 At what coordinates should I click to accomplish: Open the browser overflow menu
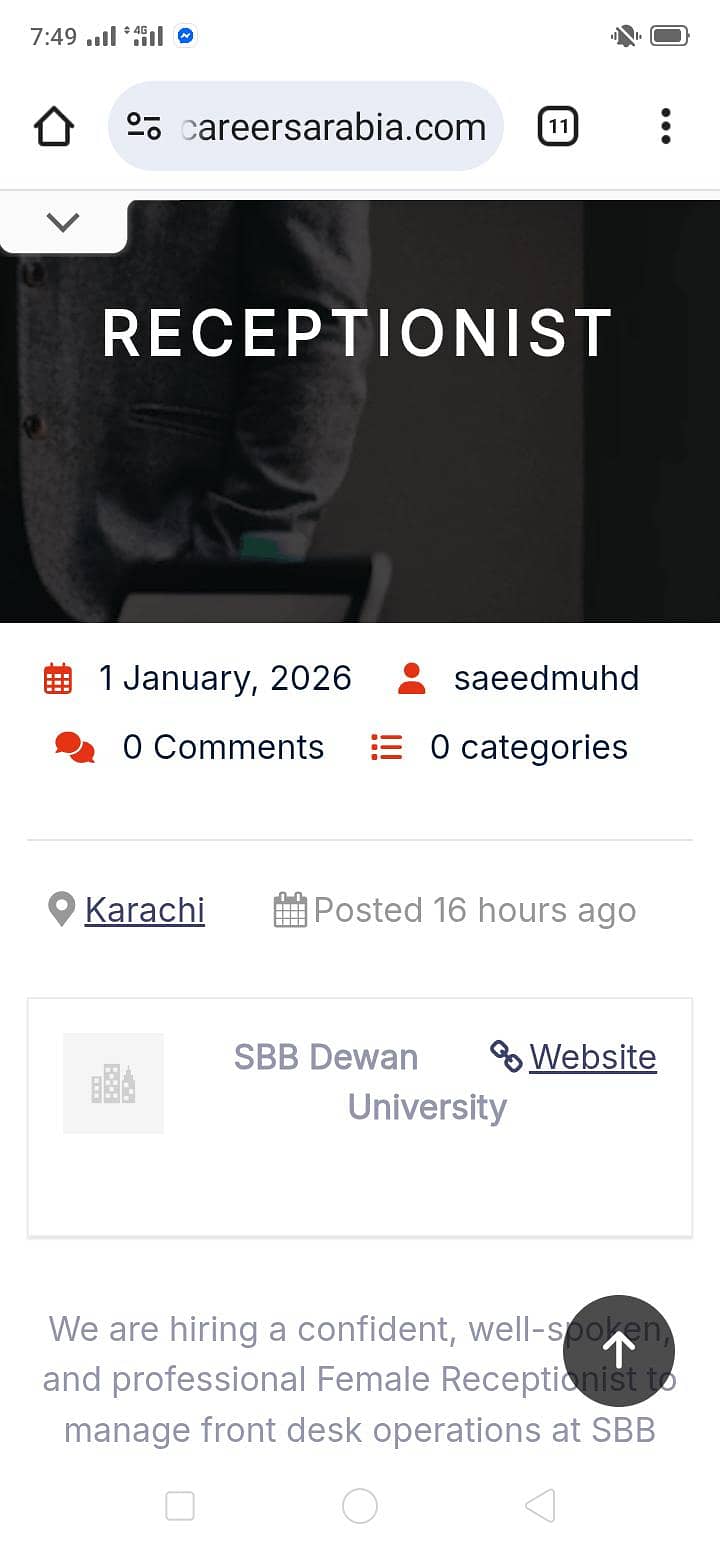[x=666, y=127]
